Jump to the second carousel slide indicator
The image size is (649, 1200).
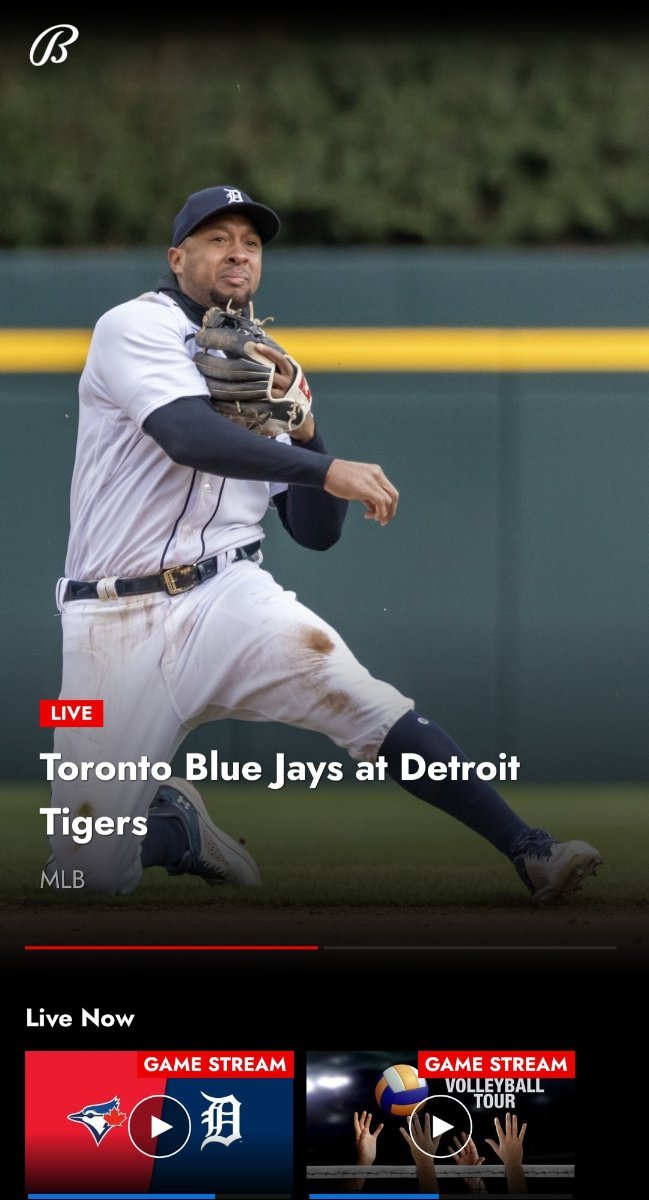470,947
